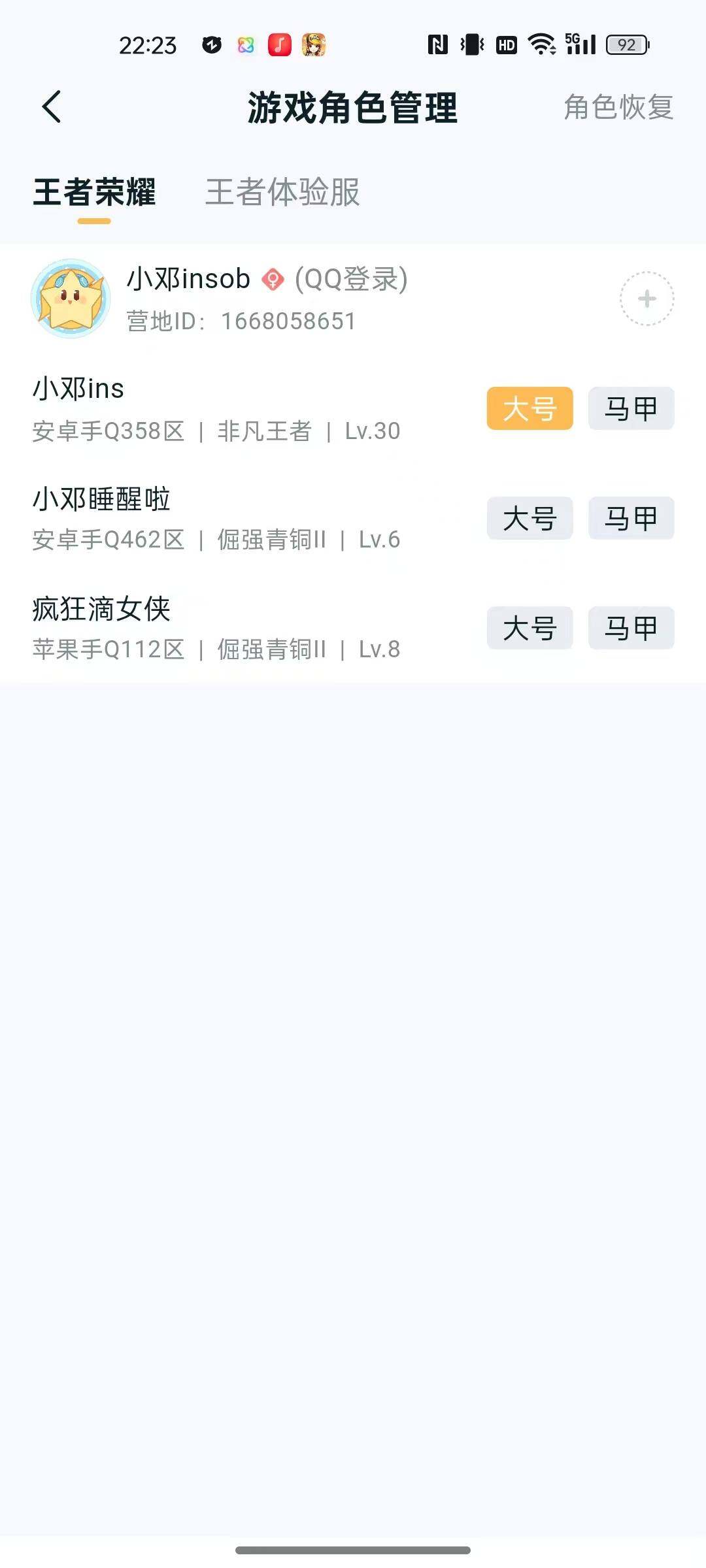Switch to the 王者体验服 tab
Image resolution: width=706 pixels, height=1568 pixels.
point(282,193)
